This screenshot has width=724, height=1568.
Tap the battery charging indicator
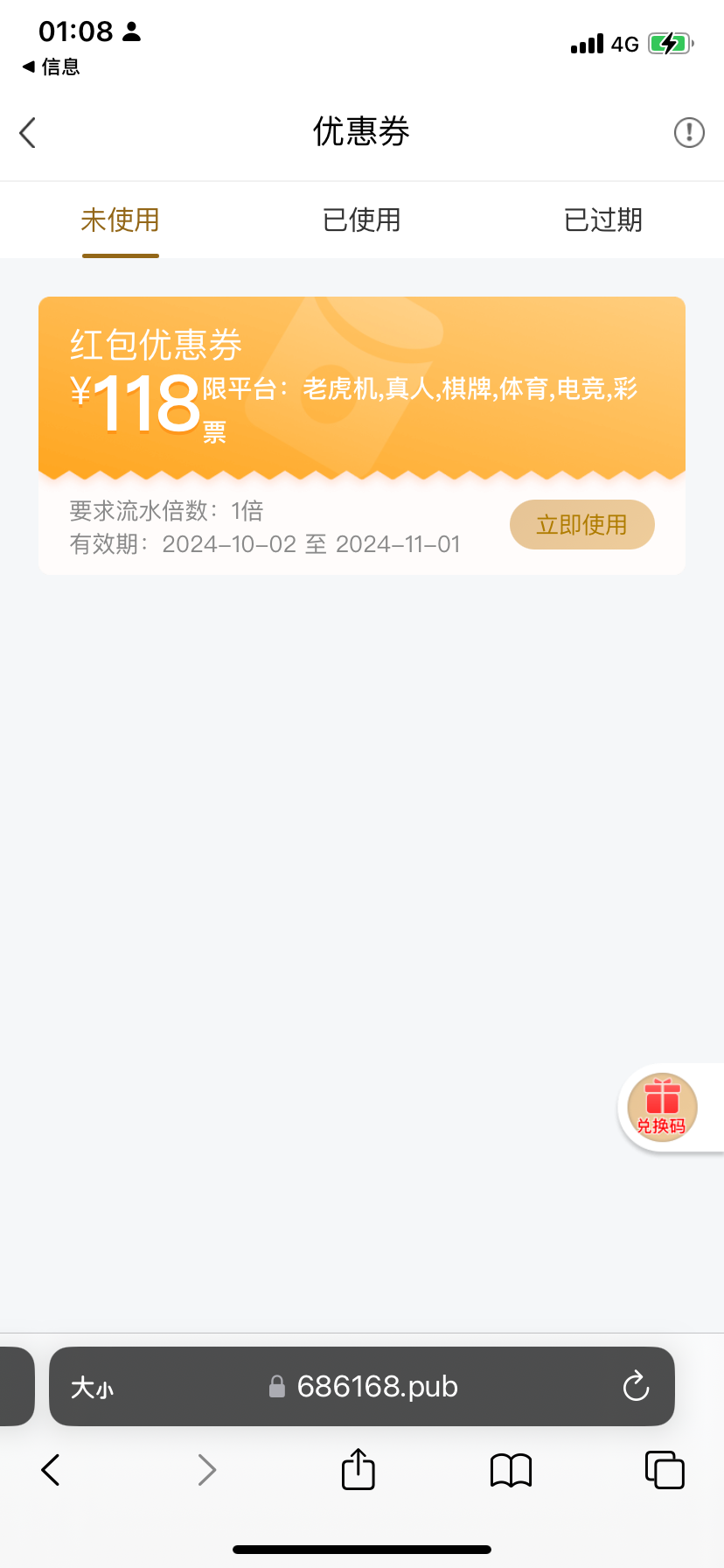[x=668, y=43]
